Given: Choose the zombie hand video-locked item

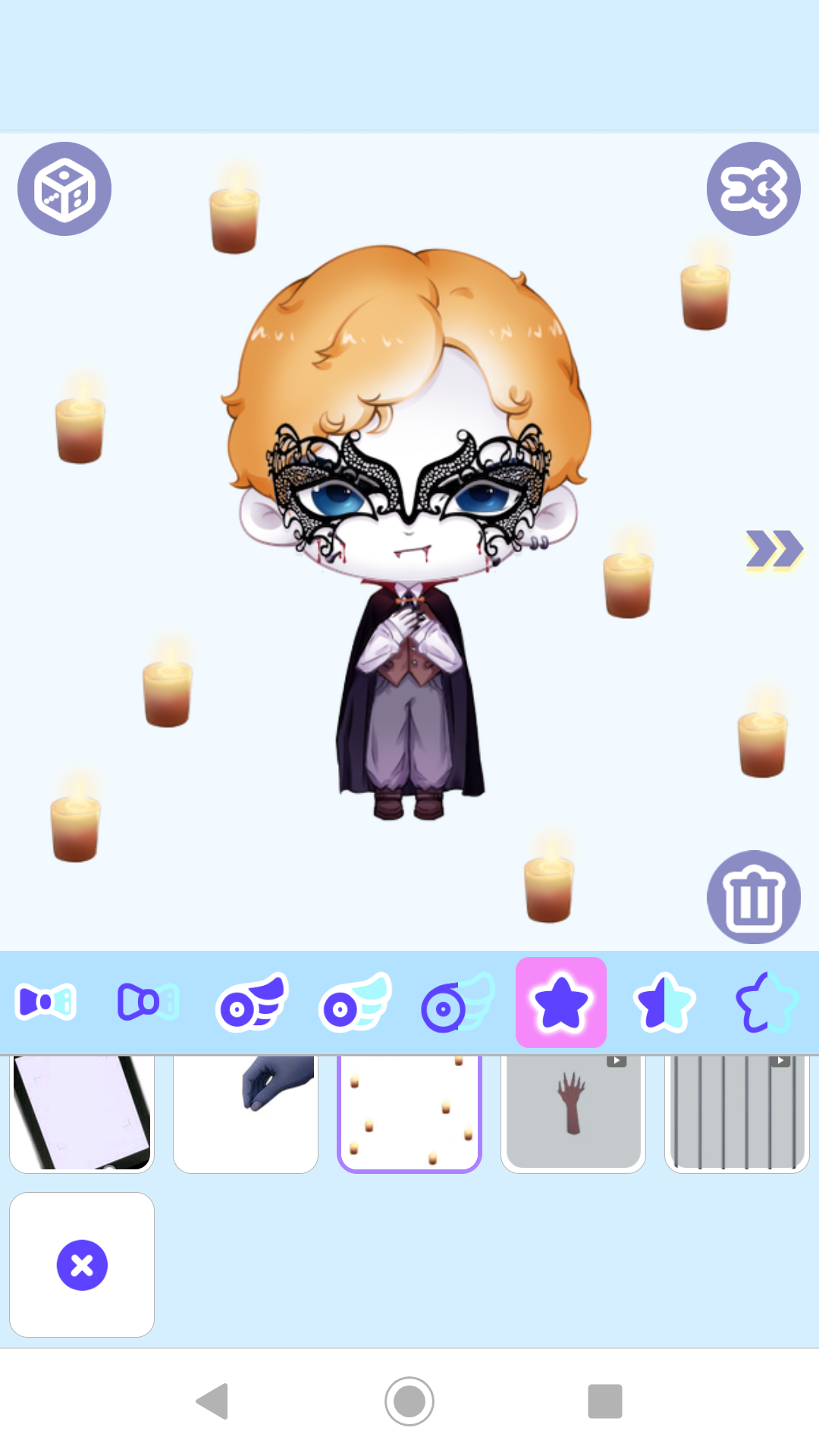Looking at the screenshot, I should [573, 1113].
